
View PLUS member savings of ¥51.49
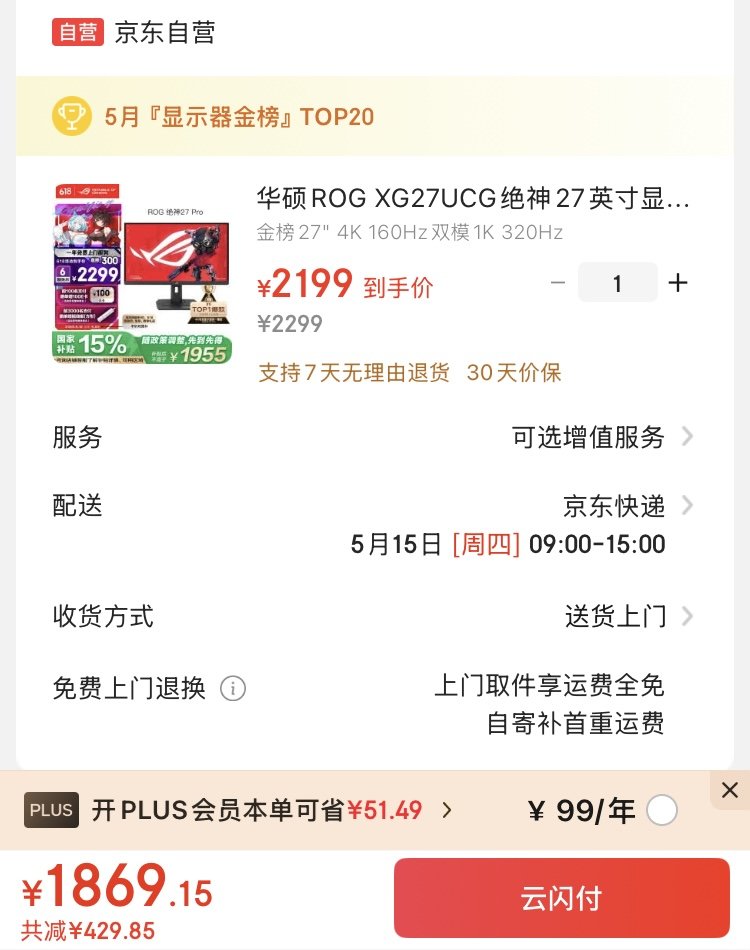point(270,811)
